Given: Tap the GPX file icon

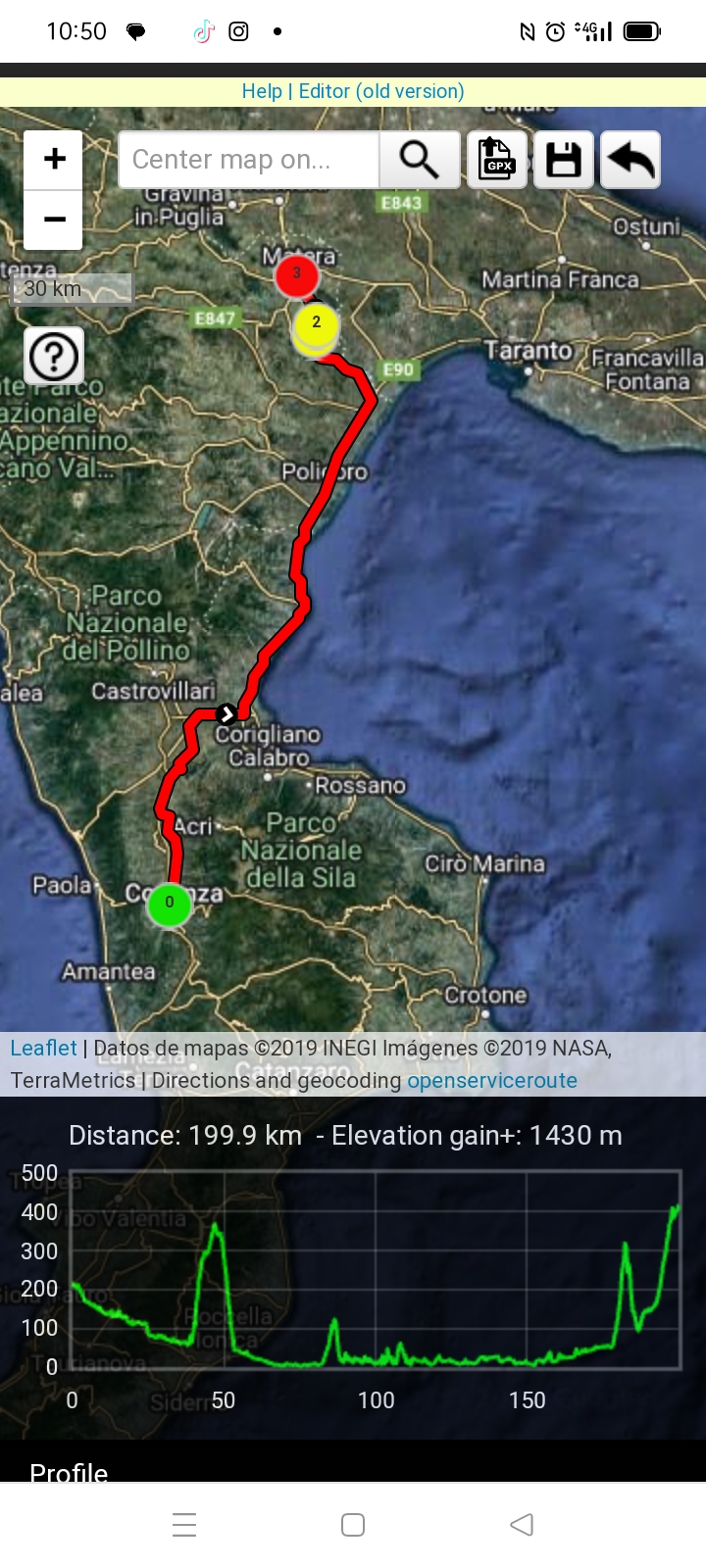Looking at the screenshot, I should pos(497,160).
